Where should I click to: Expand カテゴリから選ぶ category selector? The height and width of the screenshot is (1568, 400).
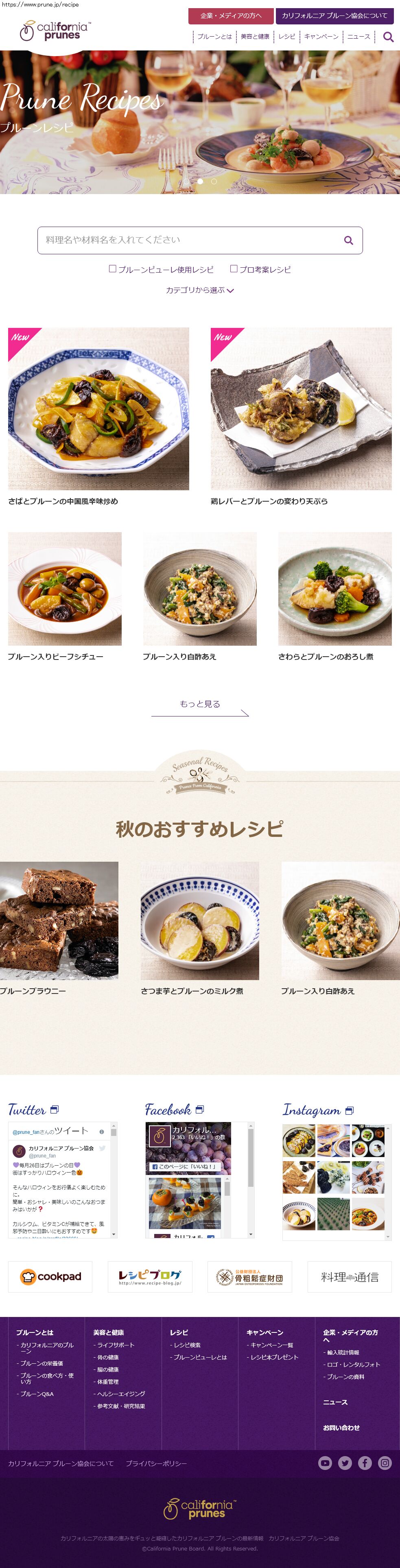tap(200, 290)
